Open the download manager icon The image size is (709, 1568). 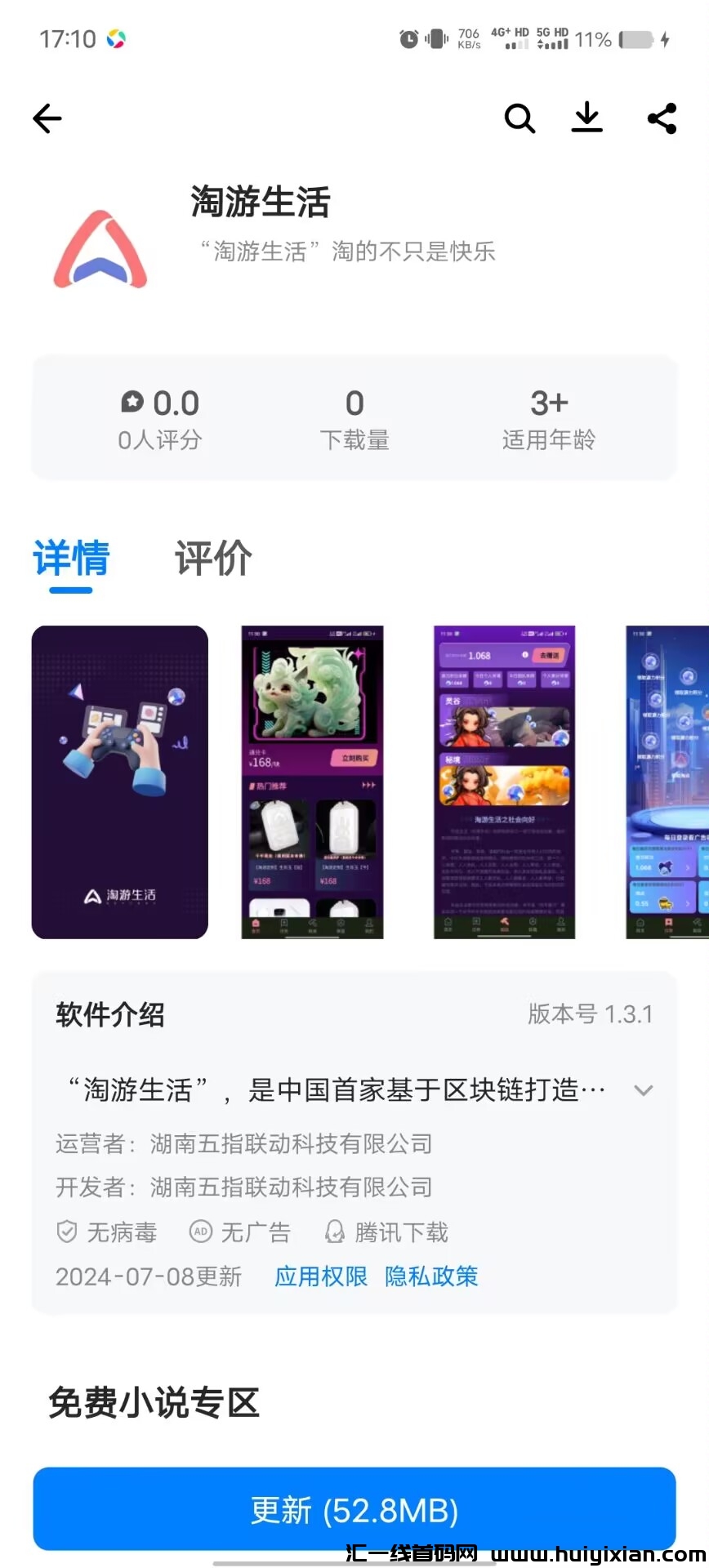coord(586,118)
